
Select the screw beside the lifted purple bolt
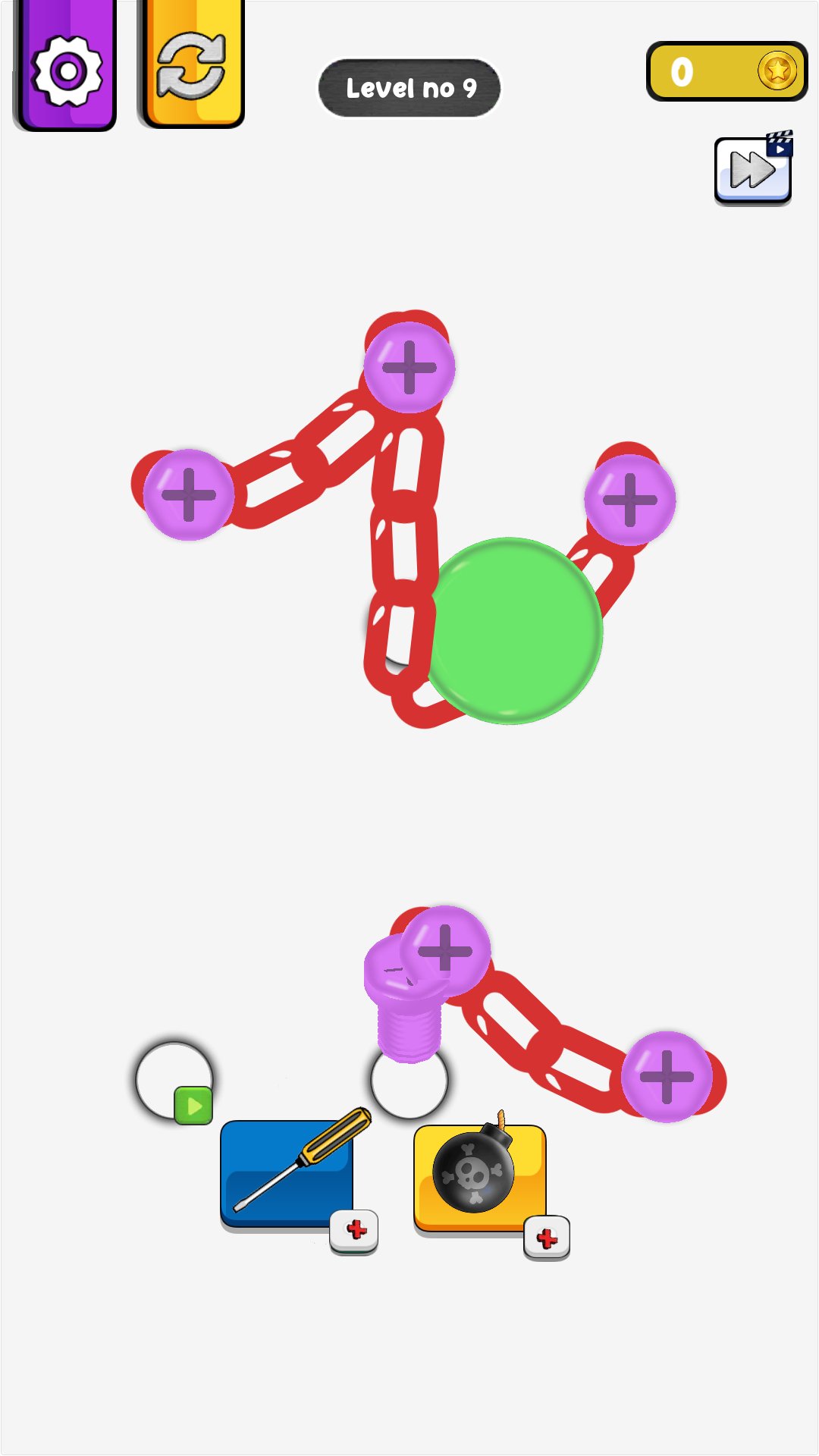click(x=445, y=949)
